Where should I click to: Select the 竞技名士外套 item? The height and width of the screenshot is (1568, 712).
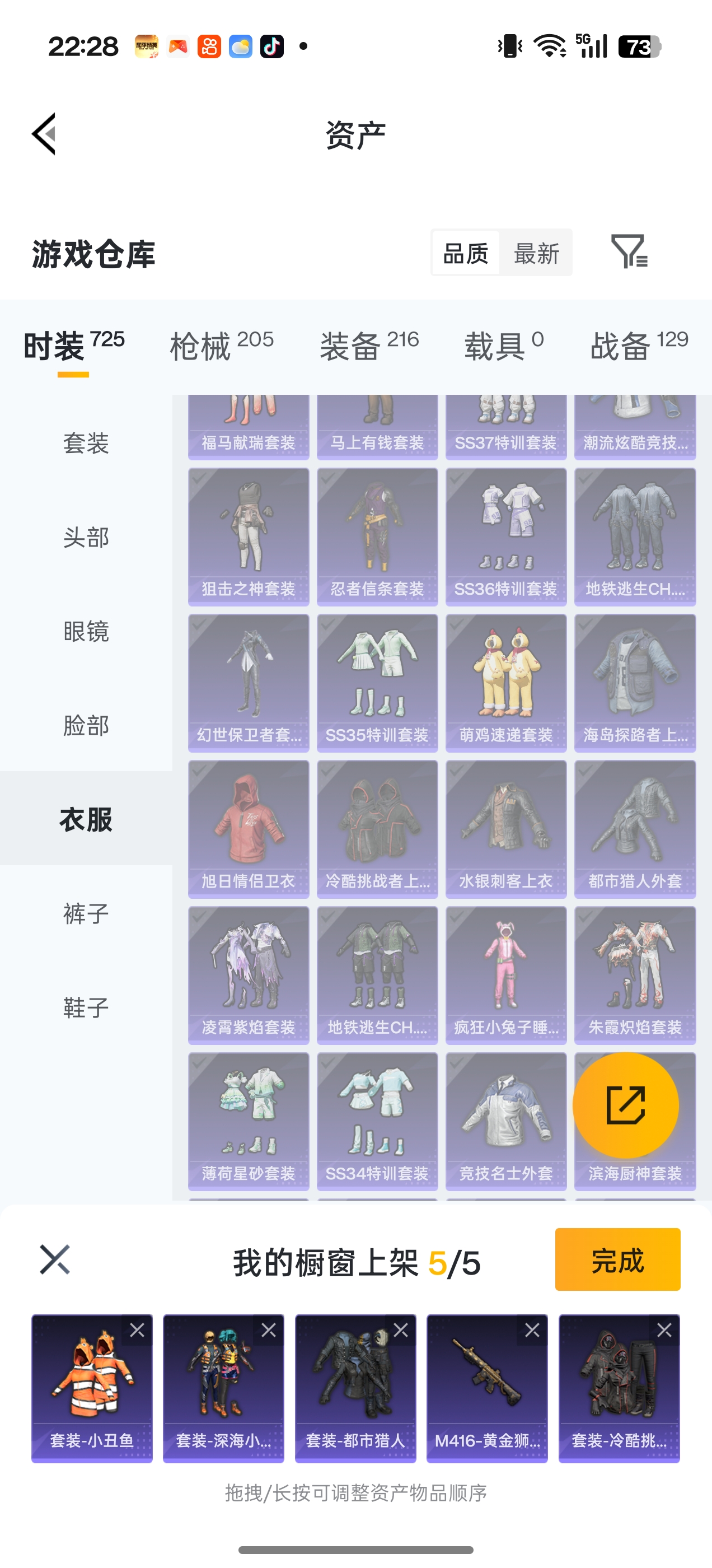point(505,1121)
